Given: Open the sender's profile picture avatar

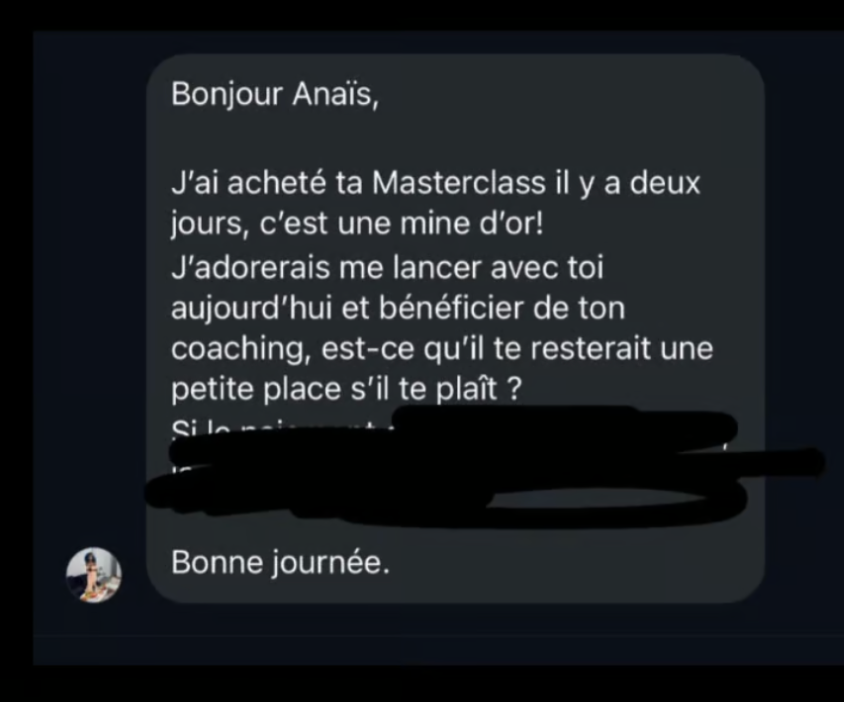Looking at the screenshot, I should pyautogui.click(x=94, y=575).
